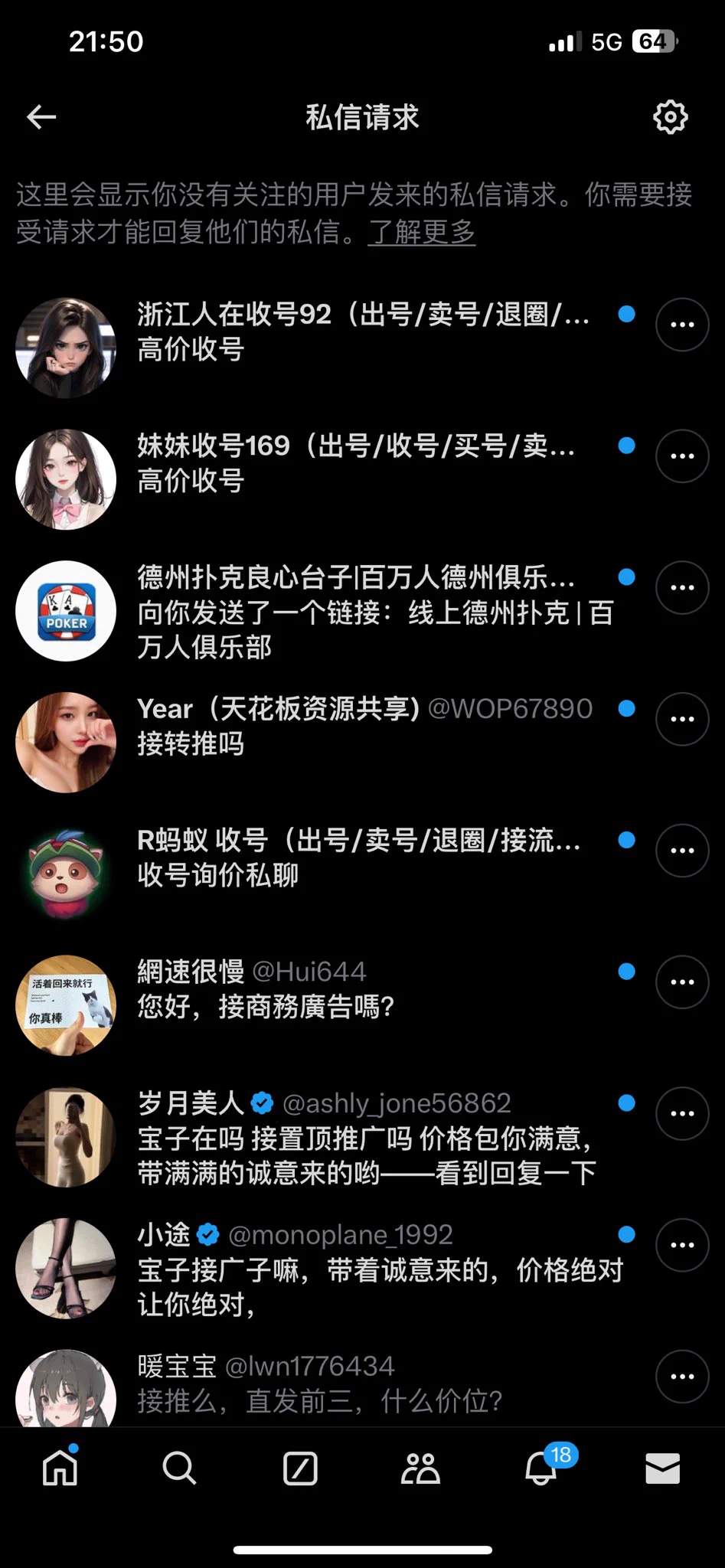Open more options for 德州扑克良心台子
This screenshot has height=1568, width=725.
click(x=681, y=588)
